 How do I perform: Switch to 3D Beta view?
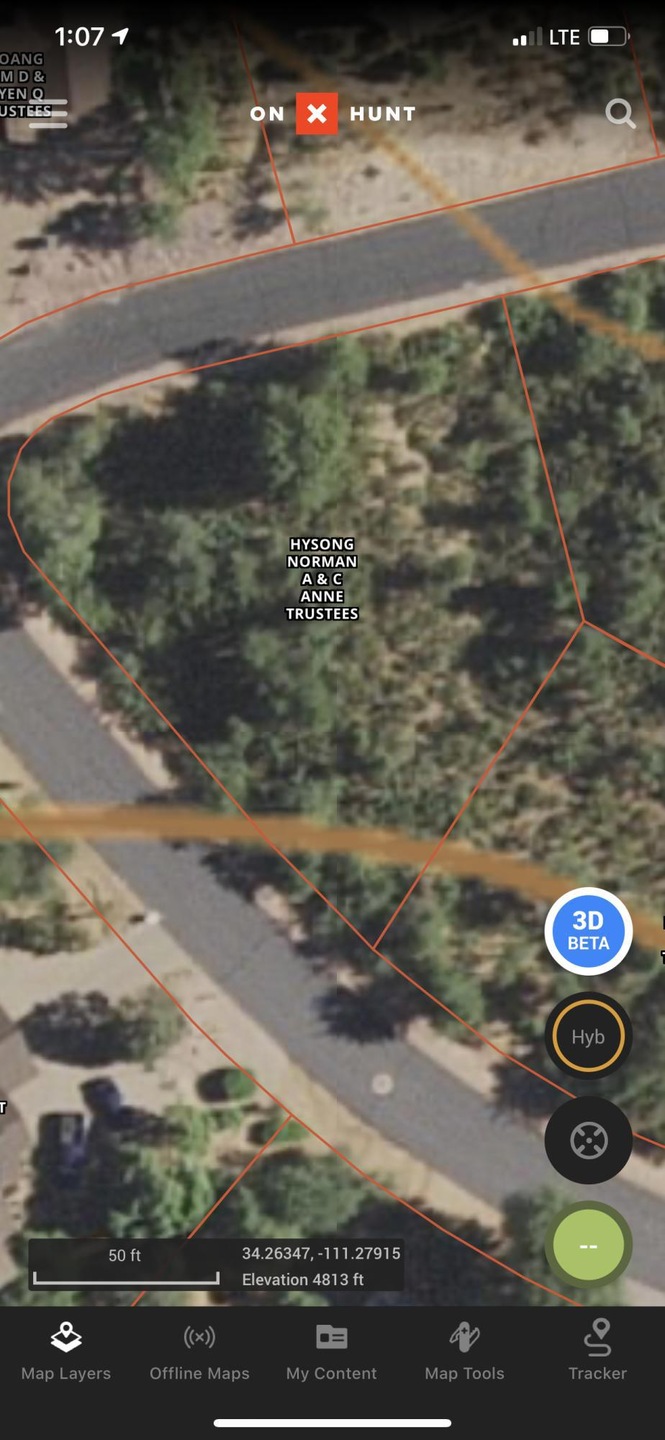click(588, 931)
